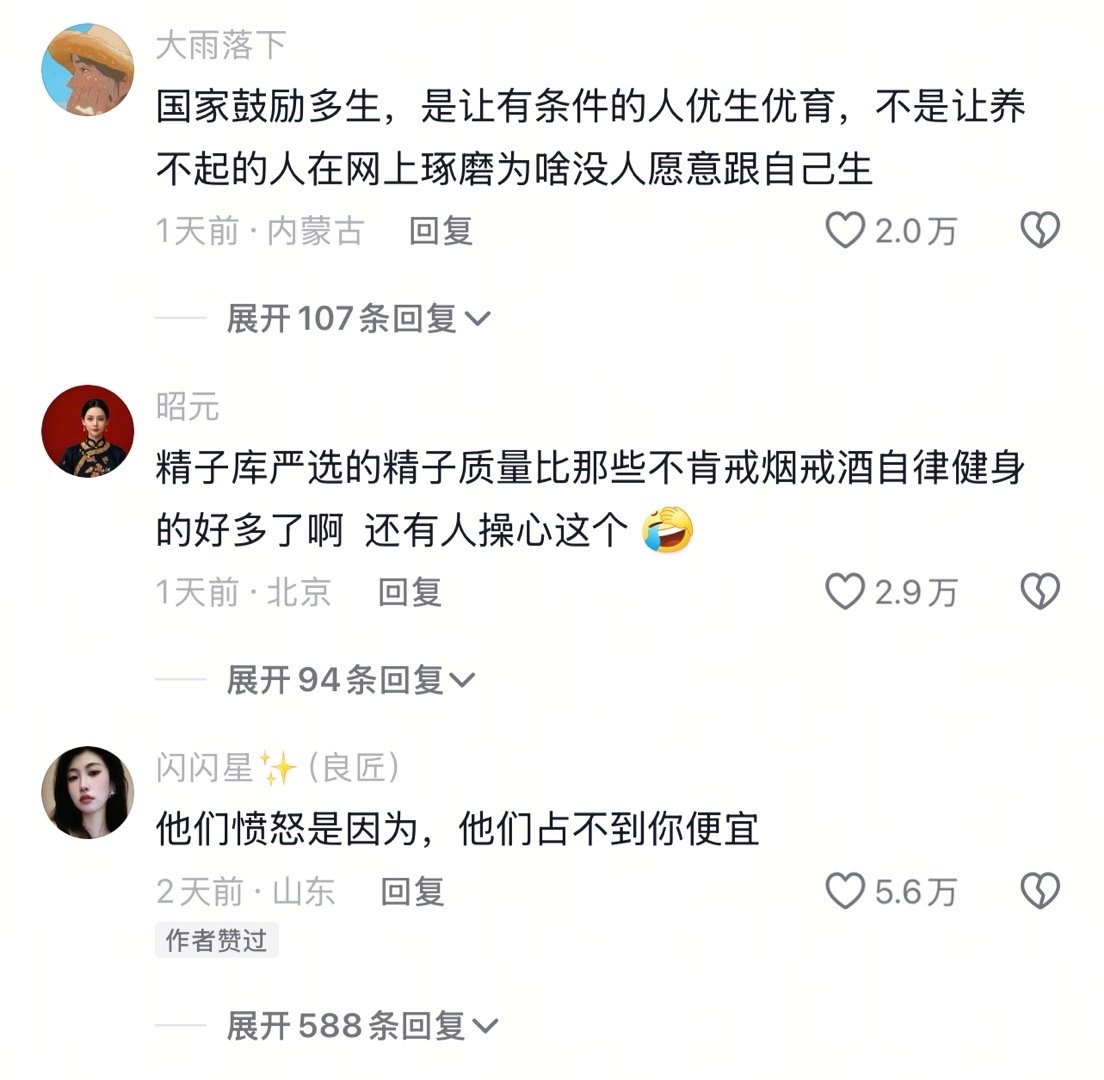Viewport: 1104px width, 1080px height.
Task: Like the comment by 昭元
Action: (845, 593)
